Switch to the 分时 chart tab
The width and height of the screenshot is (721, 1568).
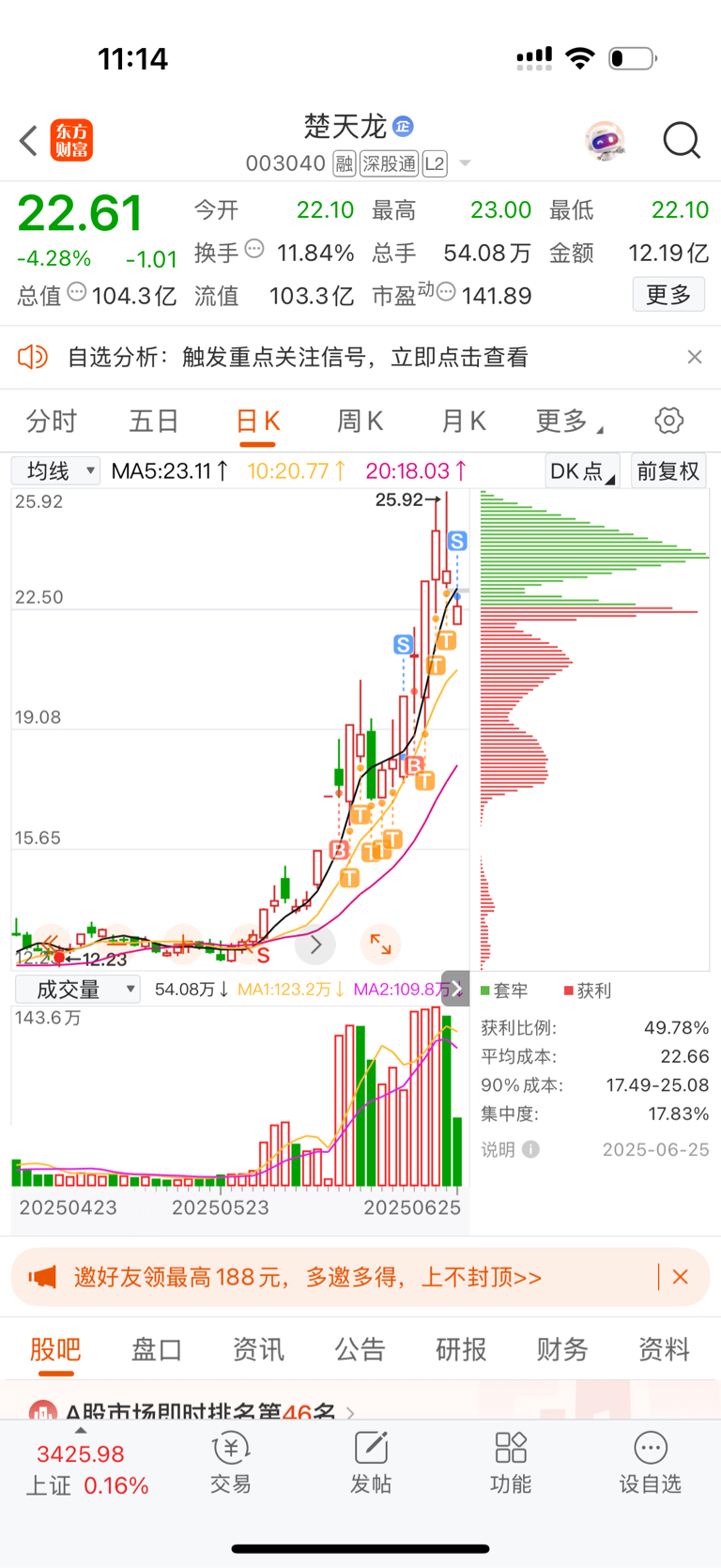(x=52, y=421)
